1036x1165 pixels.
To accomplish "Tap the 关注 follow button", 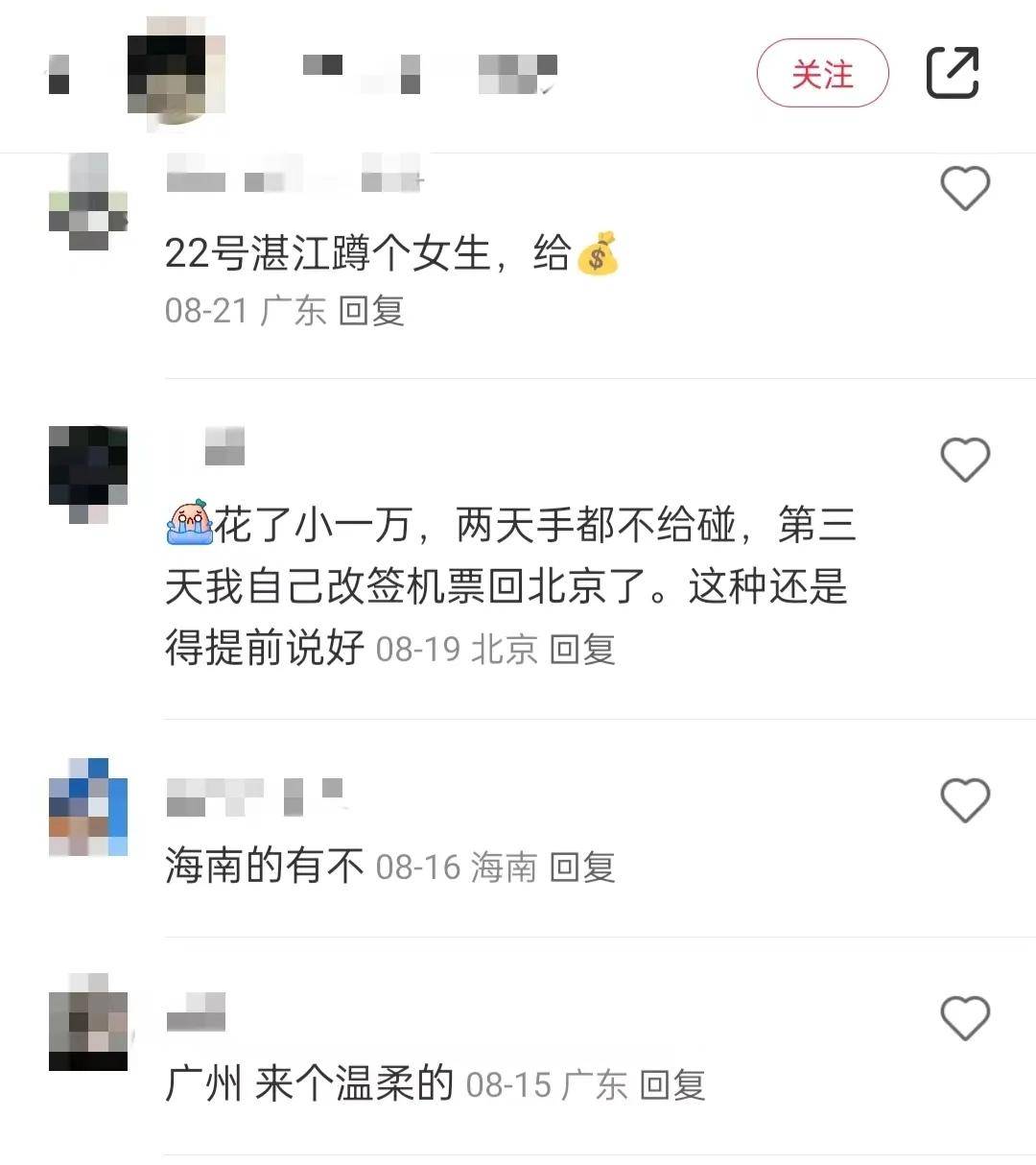I will tap(822, 74).
